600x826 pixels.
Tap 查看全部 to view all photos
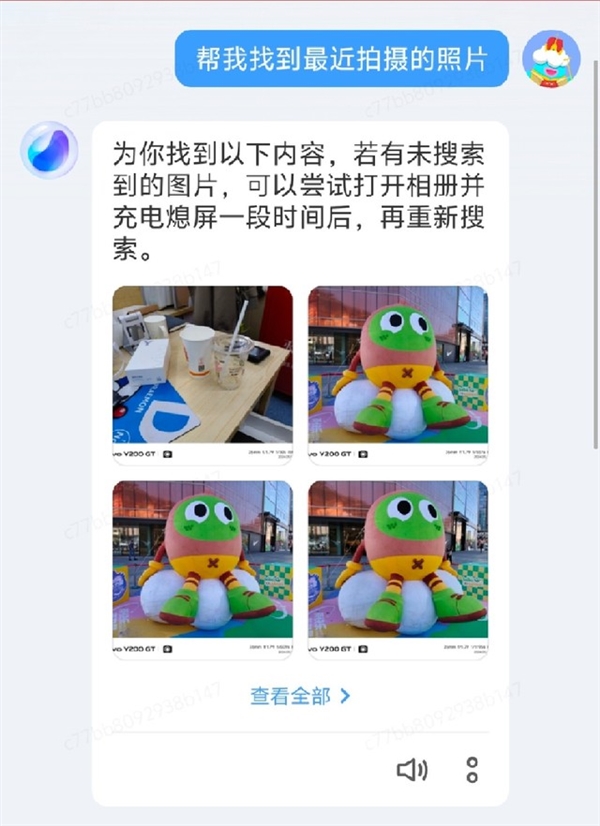tap(300, 696)
